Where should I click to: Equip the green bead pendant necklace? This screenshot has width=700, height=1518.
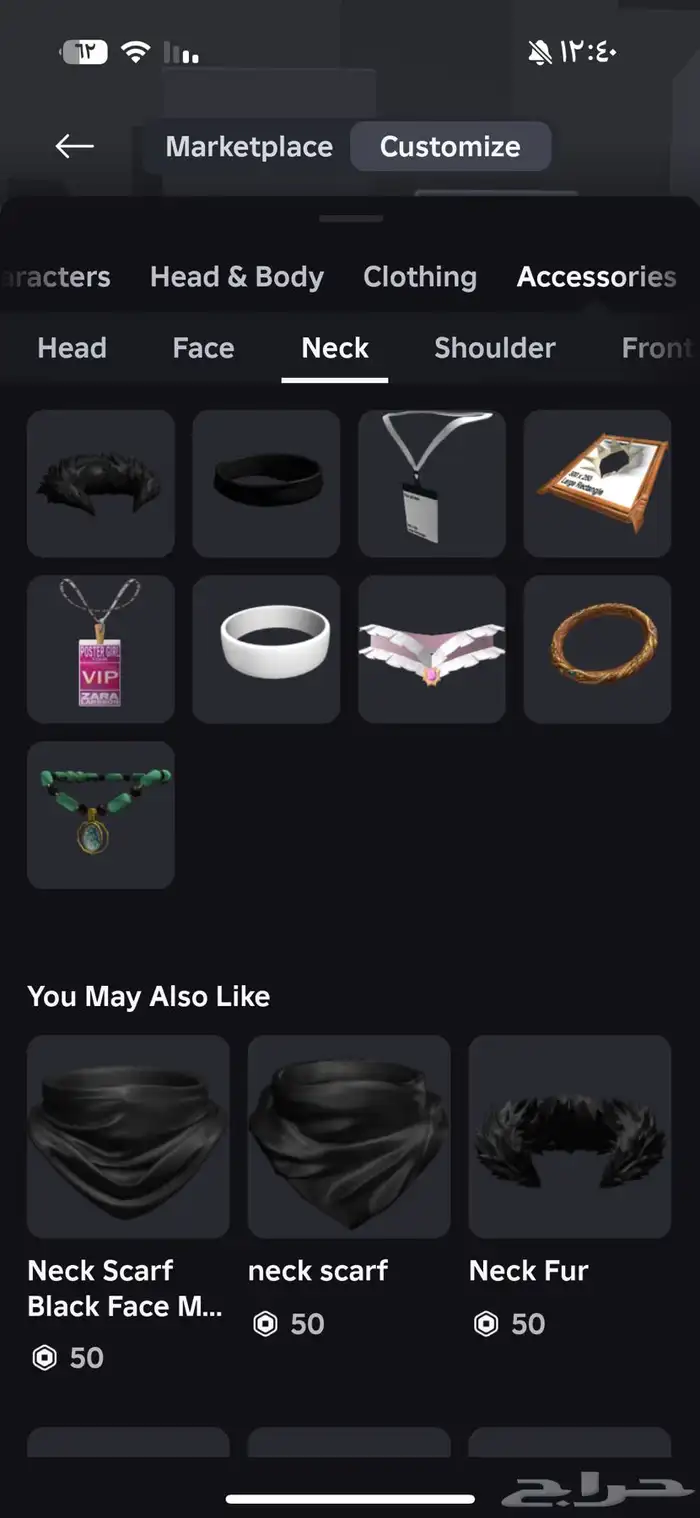[101, 815]
